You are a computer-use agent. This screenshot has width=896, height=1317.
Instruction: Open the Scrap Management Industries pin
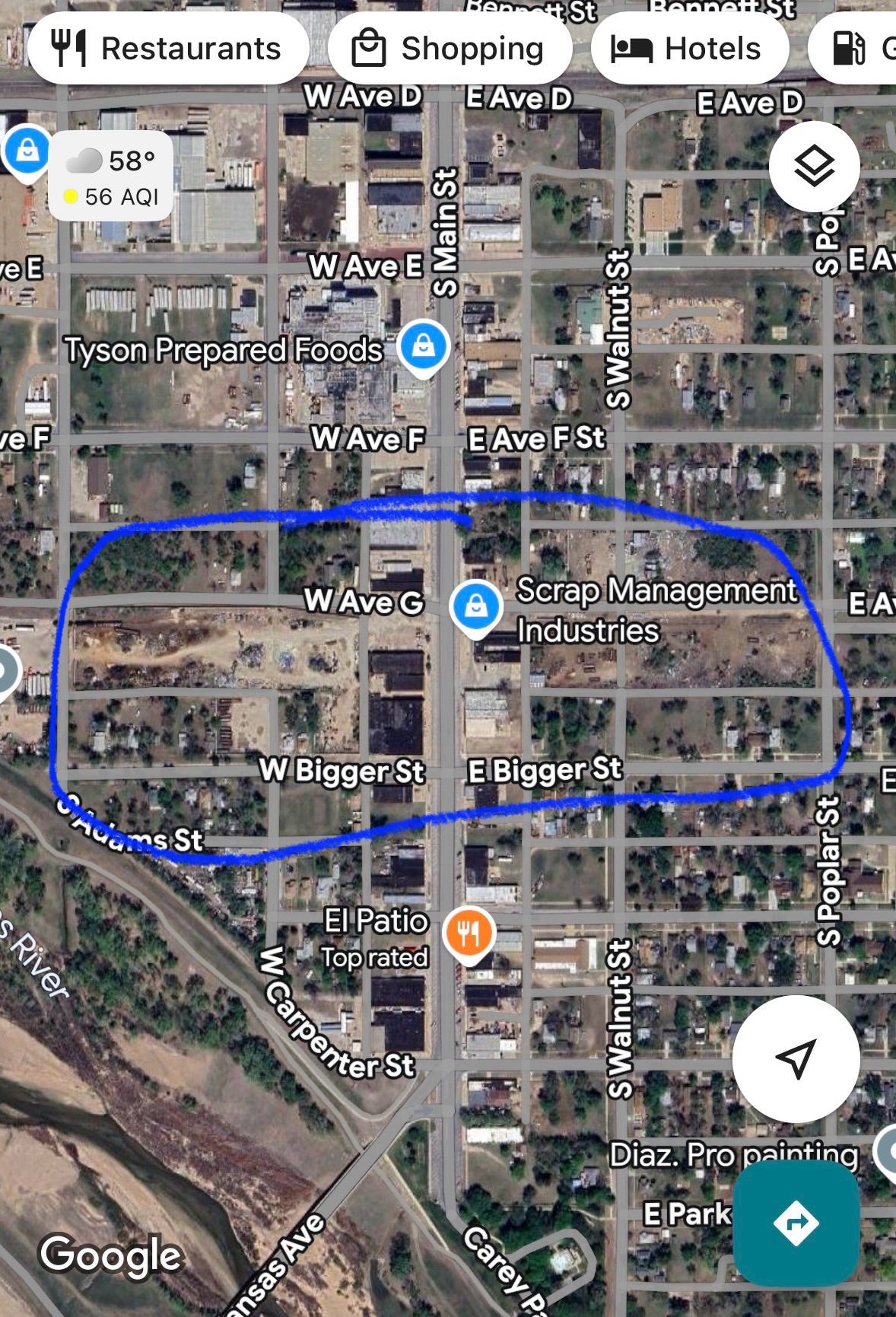pos(476,607)
